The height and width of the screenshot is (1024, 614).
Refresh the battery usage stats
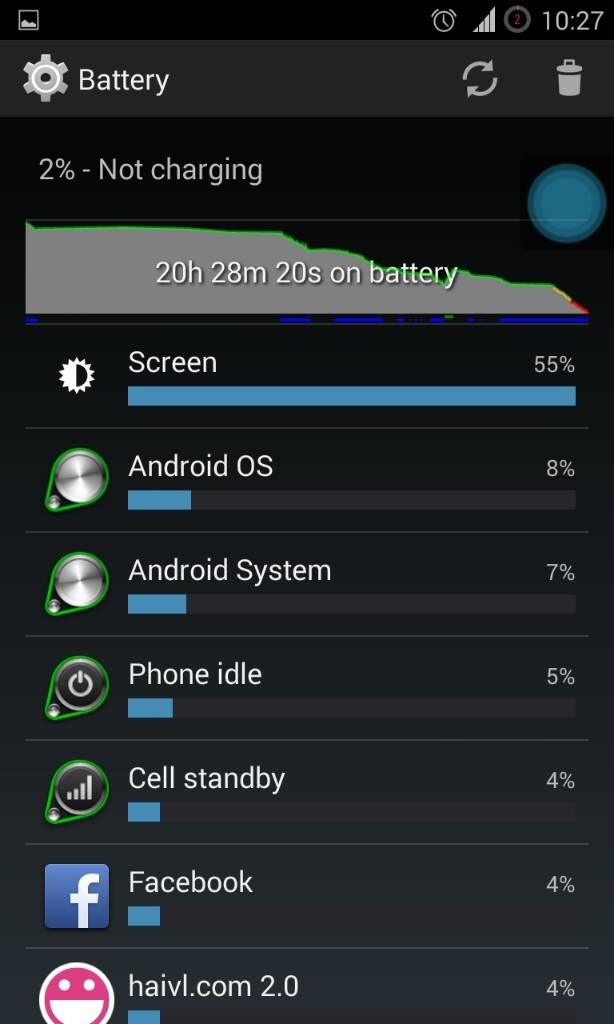(480, 79)
